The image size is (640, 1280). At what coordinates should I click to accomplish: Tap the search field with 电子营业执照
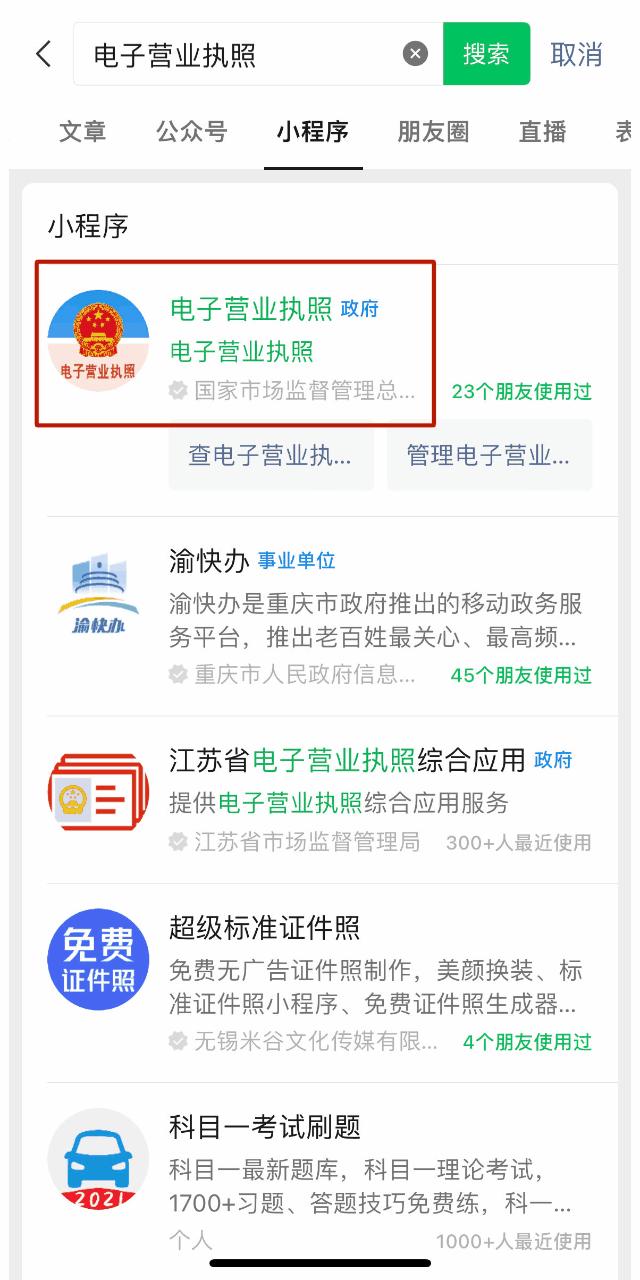[x=240, y=54]
